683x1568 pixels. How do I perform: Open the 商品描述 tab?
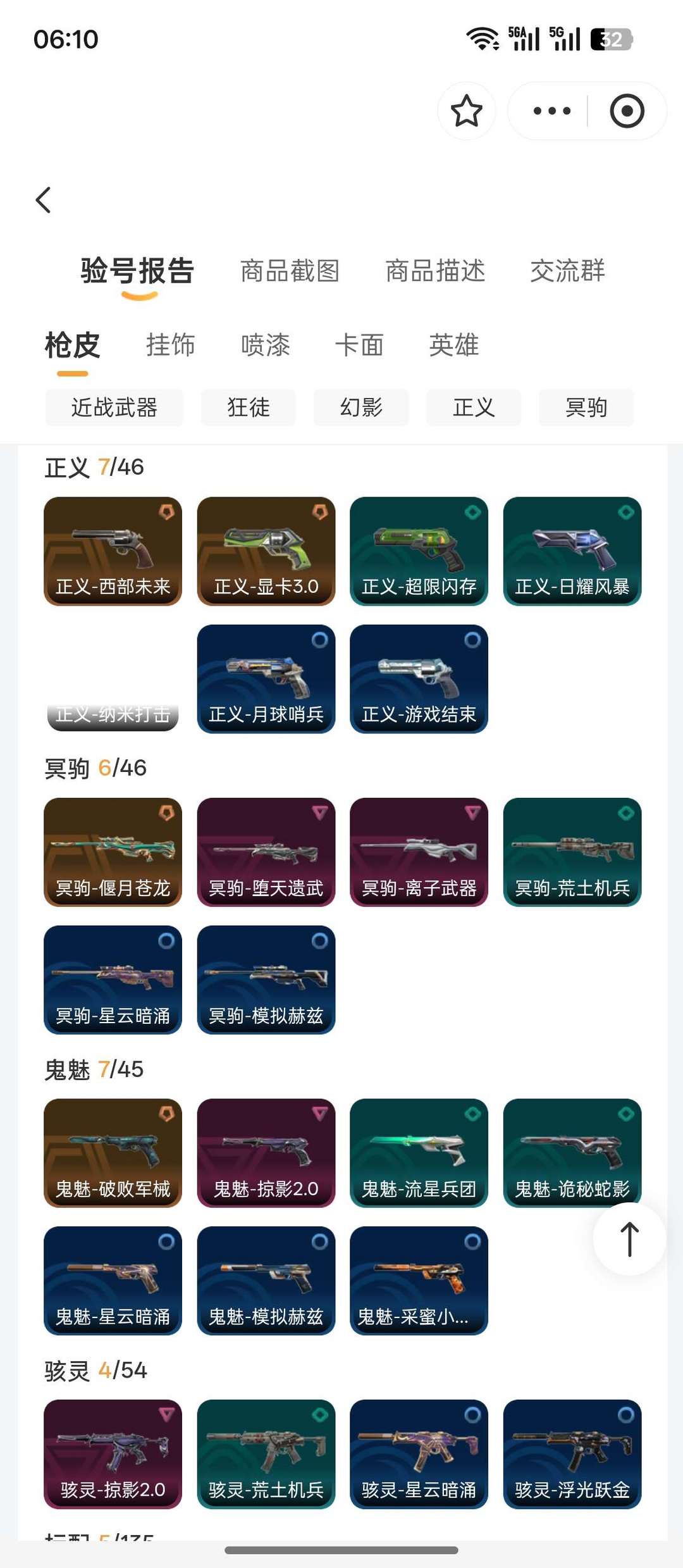click(x=435, y=271)
